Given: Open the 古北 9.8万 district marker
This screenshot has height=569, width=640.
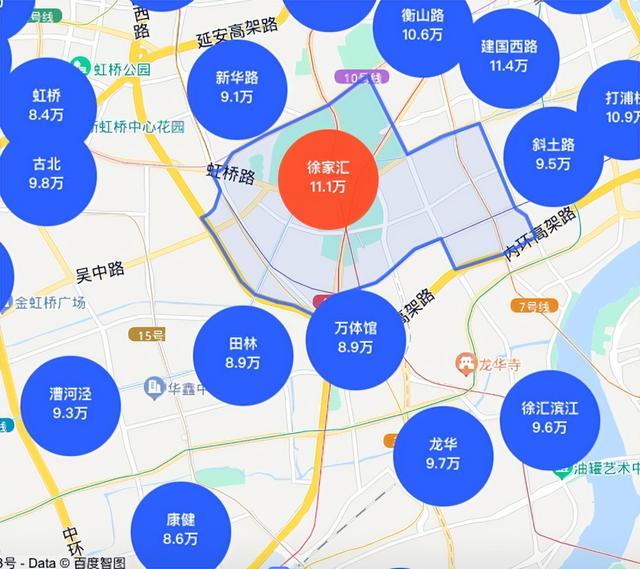Looking at the screenshot, I should click(x=47, y=176).
